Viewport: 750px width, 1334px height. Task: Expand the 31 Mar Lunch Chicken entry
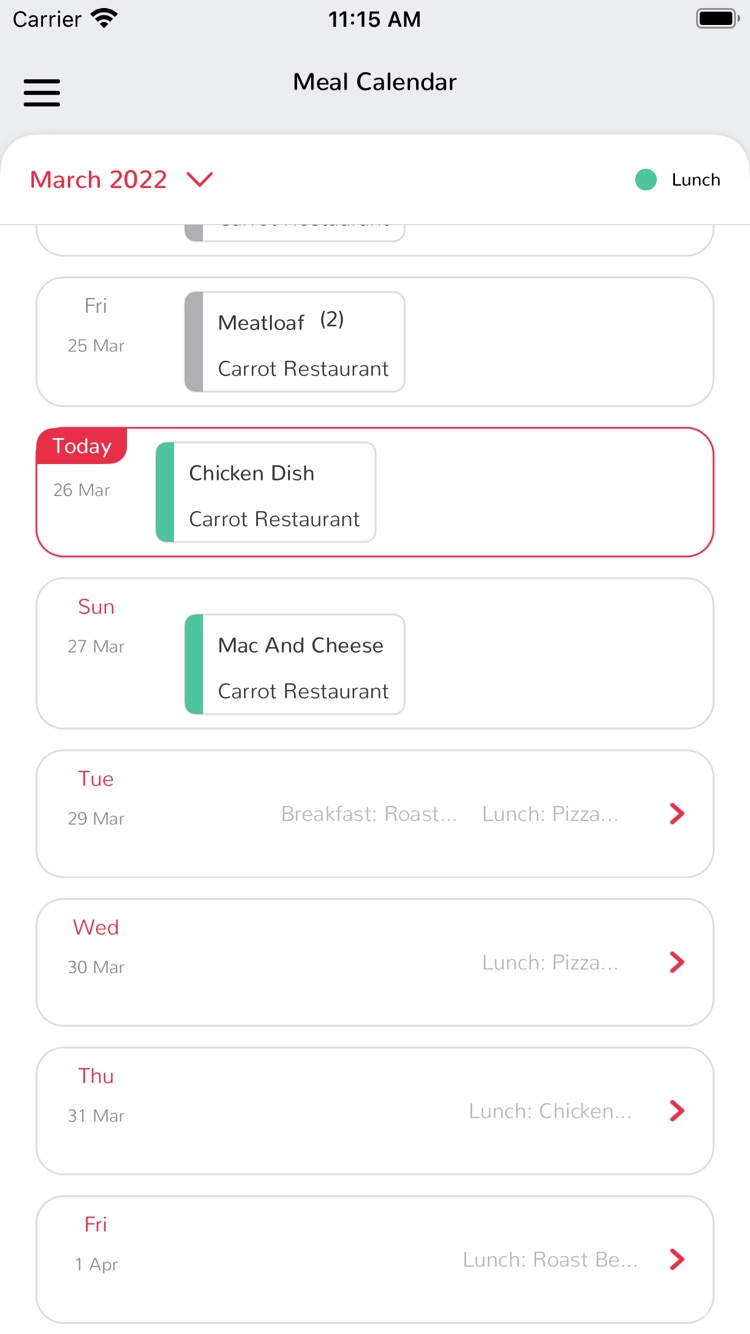(x=550, y=1110)
